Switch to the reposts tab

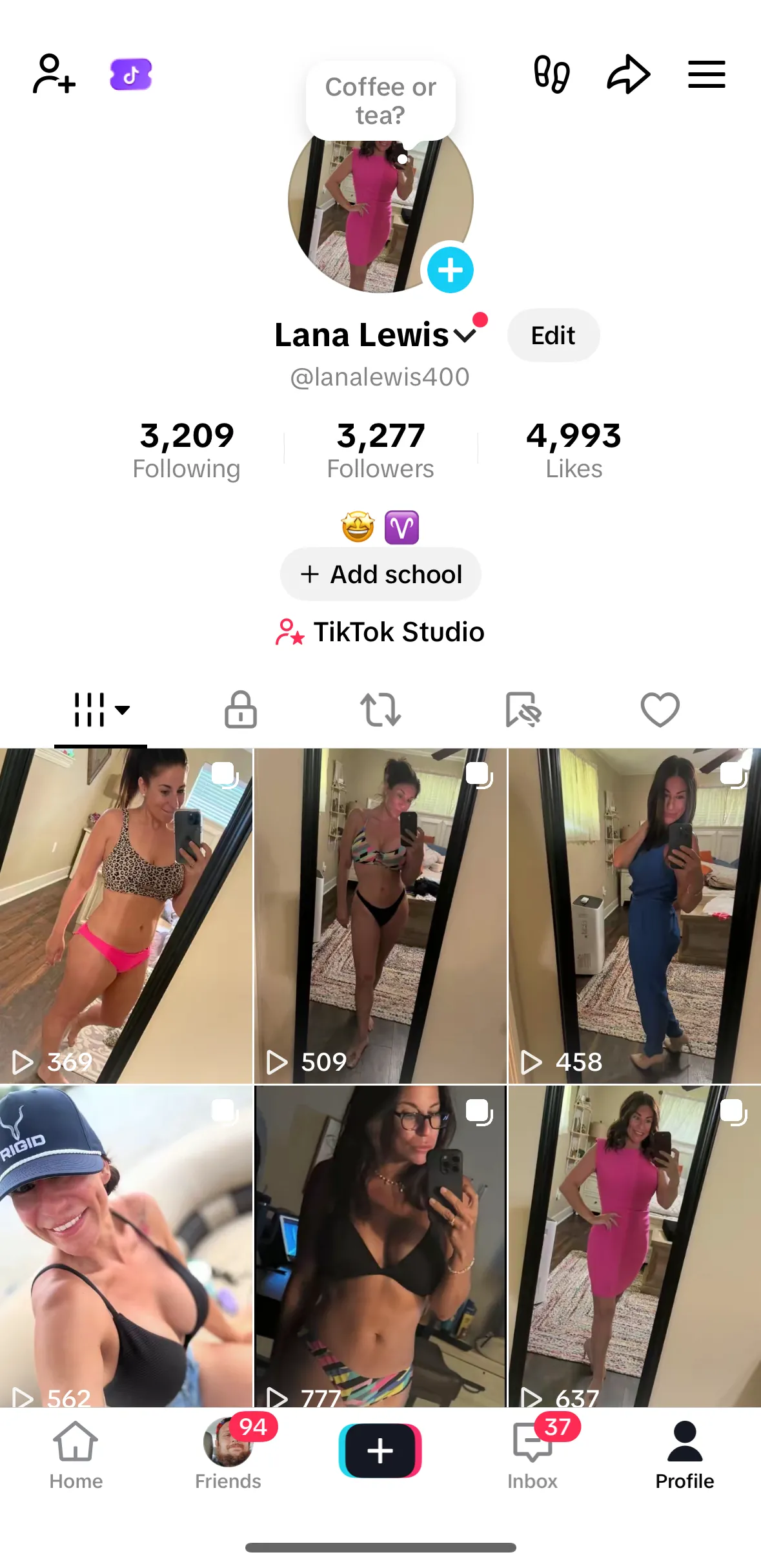380,709
